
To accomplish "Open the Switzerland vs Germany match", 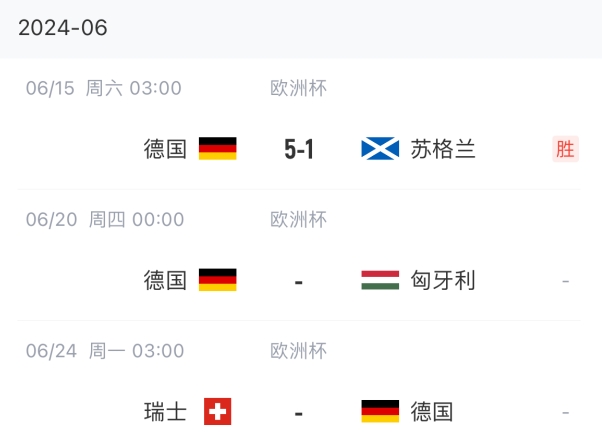I will 299,411.
